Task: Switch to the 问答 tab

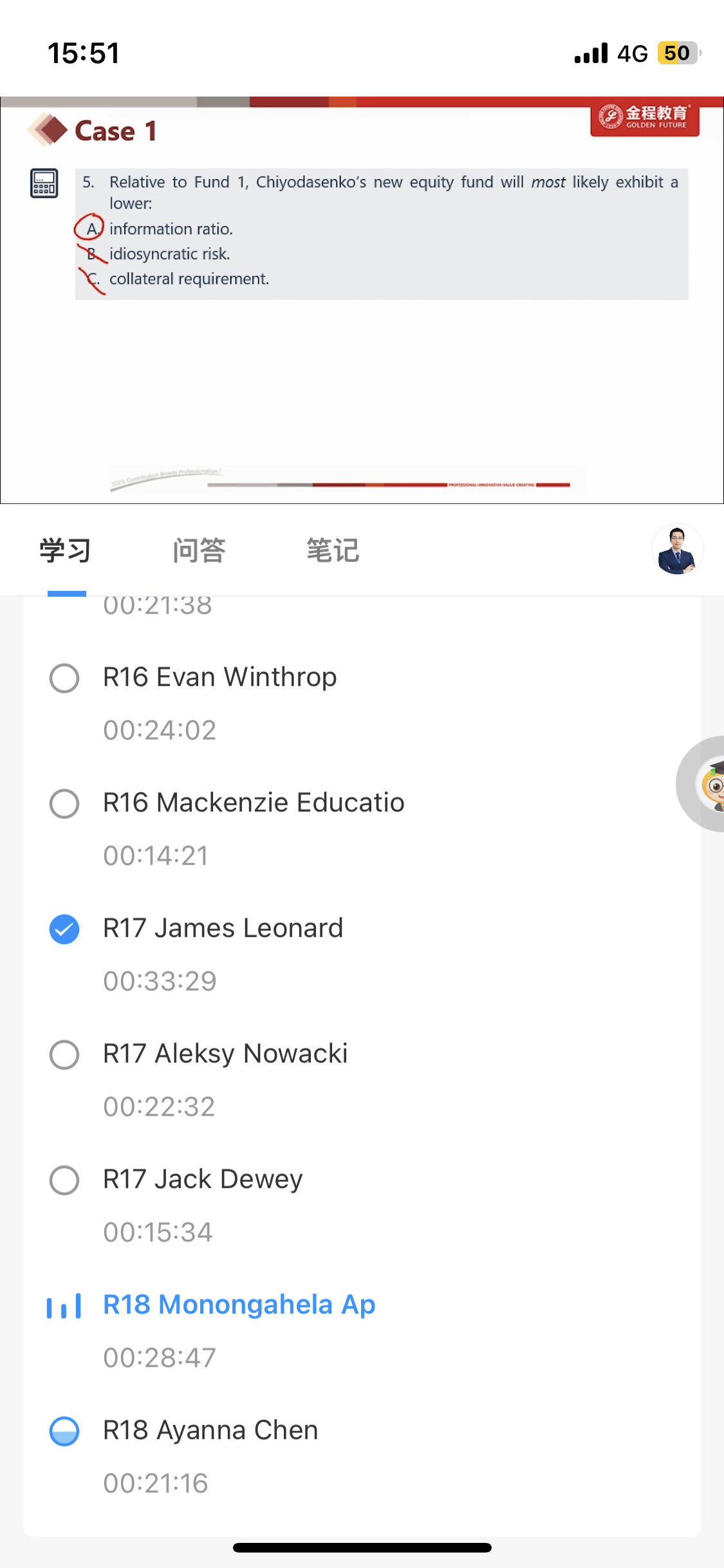Action: tap(199, 551)
